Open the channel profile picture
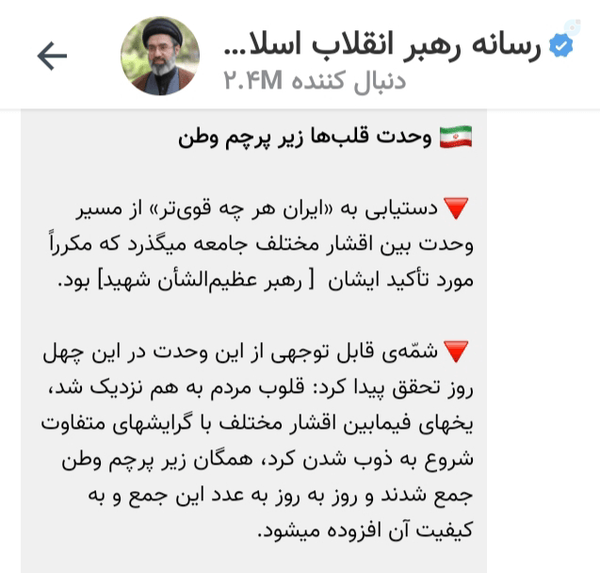Image resolution: width=600 pixels, height=573 pixels. 160,56
